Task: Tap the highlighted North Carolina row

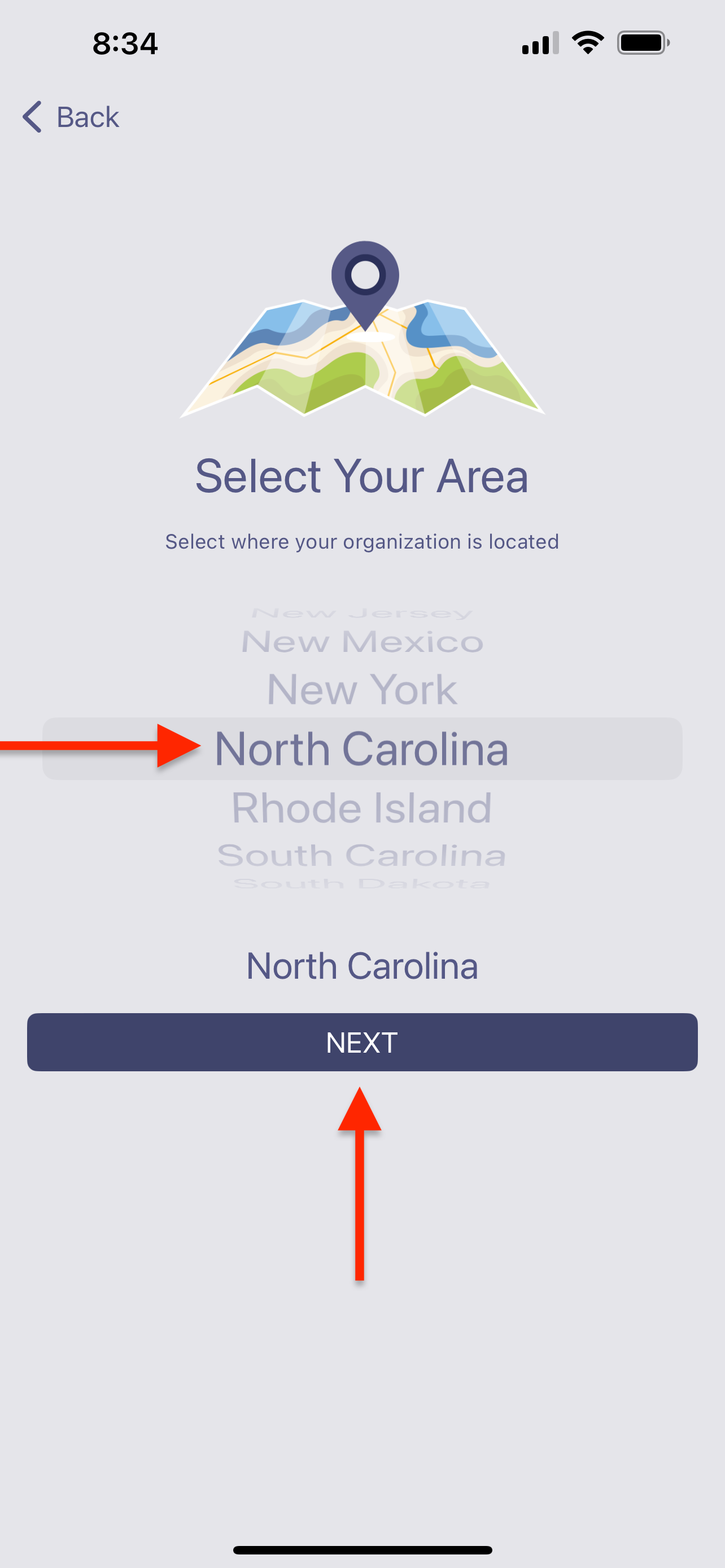Action: tap(362, 748)
